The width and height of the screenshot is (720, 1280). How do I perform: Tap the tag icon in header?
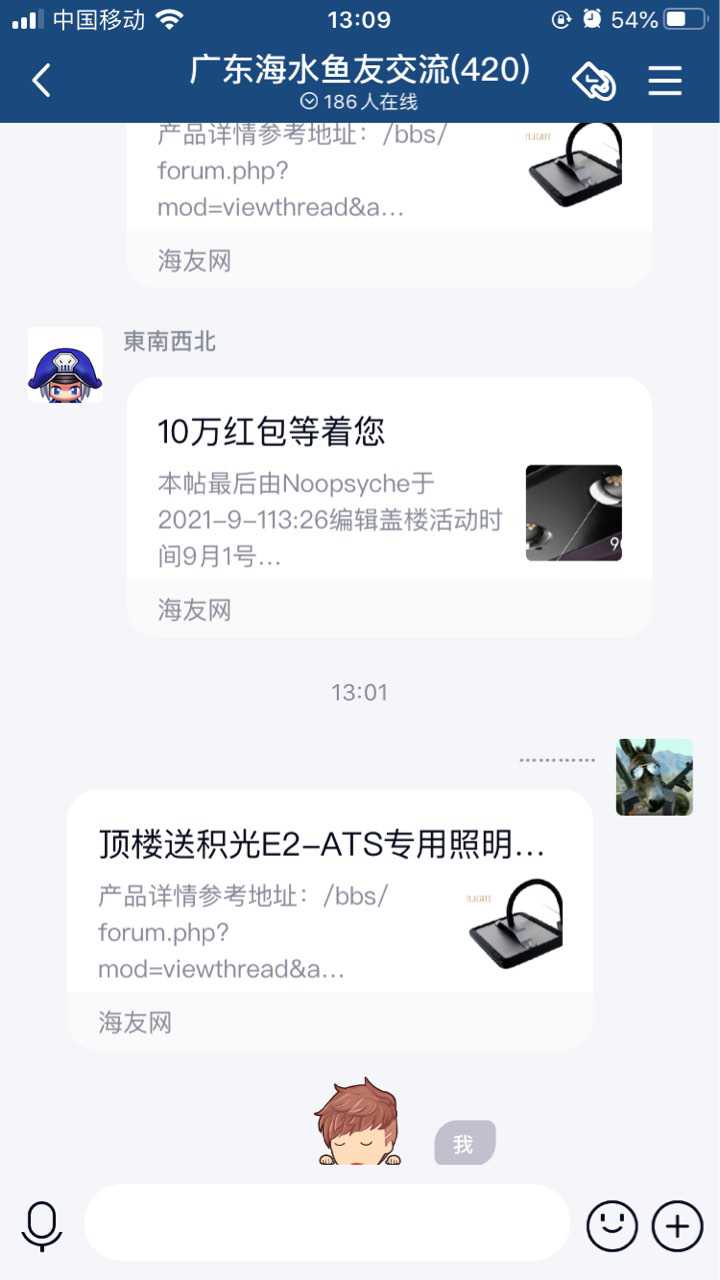[594, 81]
